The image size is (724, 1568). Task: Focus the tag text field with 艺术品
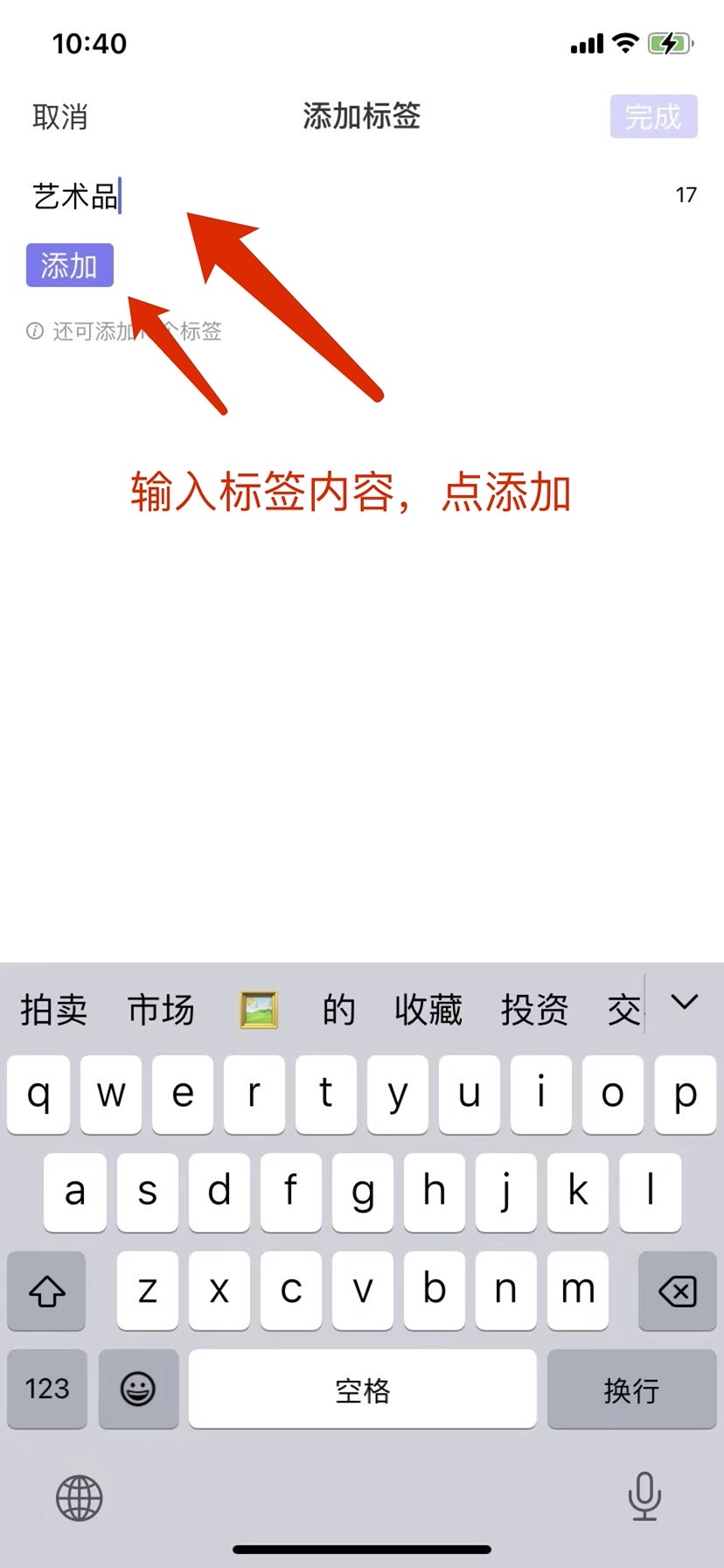[x=350, y=195]
